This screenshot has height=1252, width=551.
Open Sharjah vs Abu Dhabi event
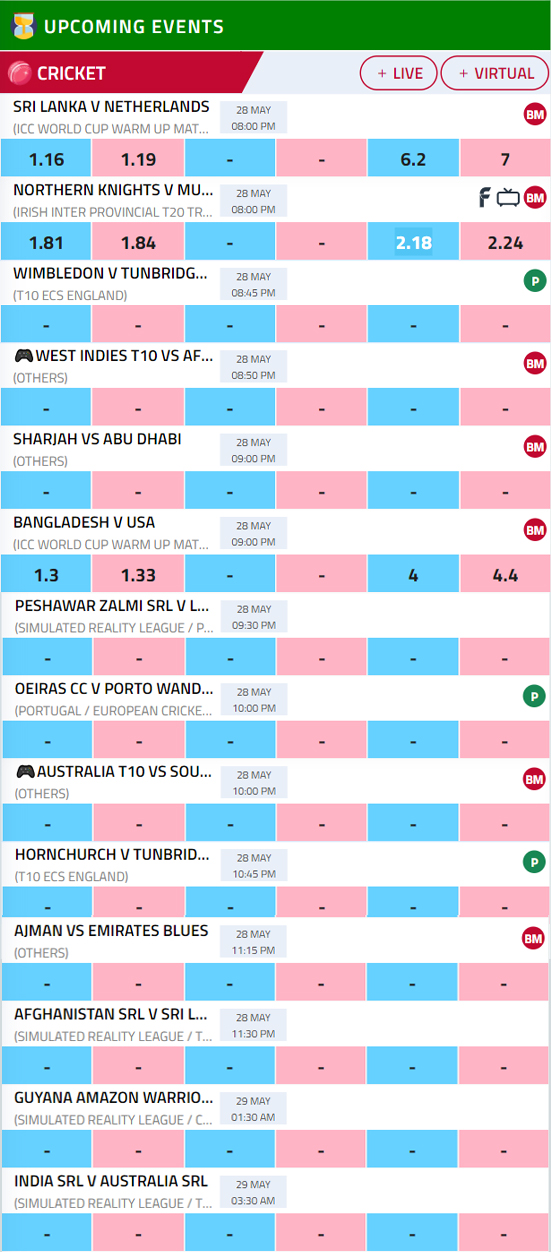click(x=97, y=439)
